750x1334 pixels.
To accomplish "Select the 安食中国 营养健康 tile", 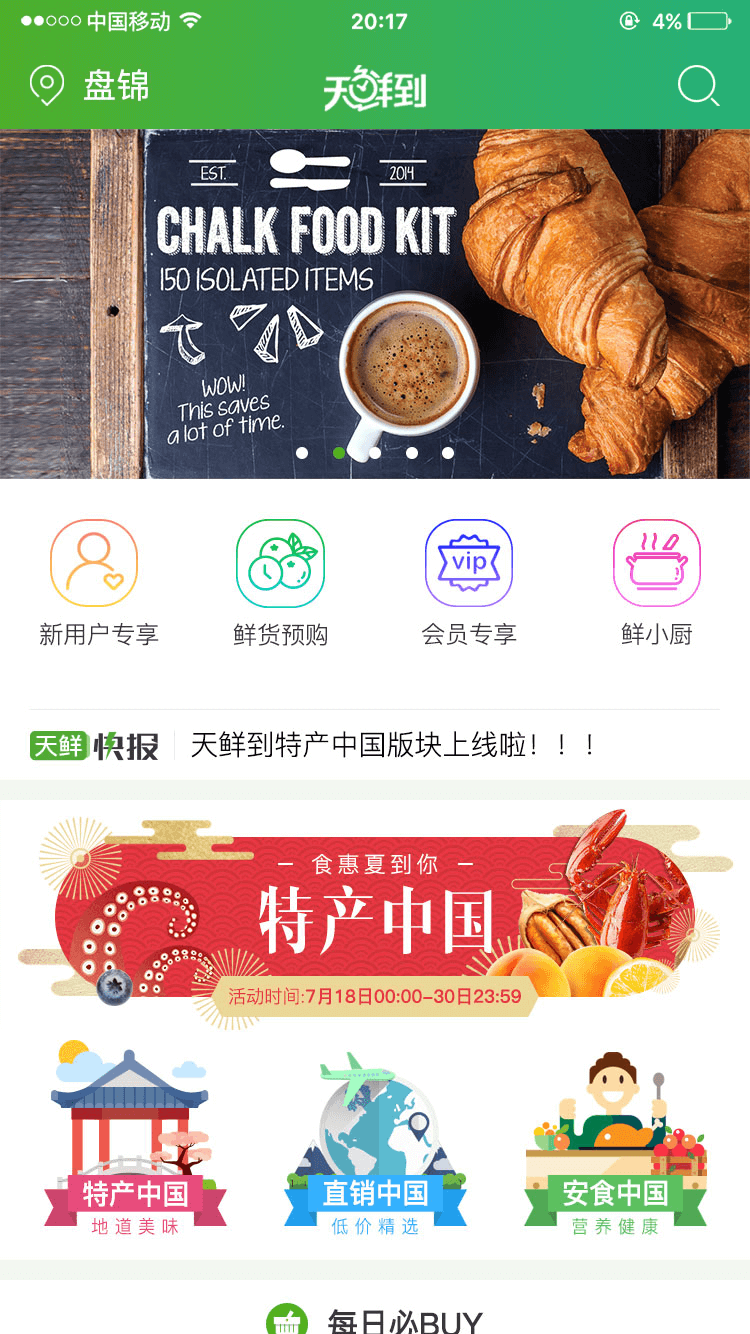I will [x=615, y=1145].
